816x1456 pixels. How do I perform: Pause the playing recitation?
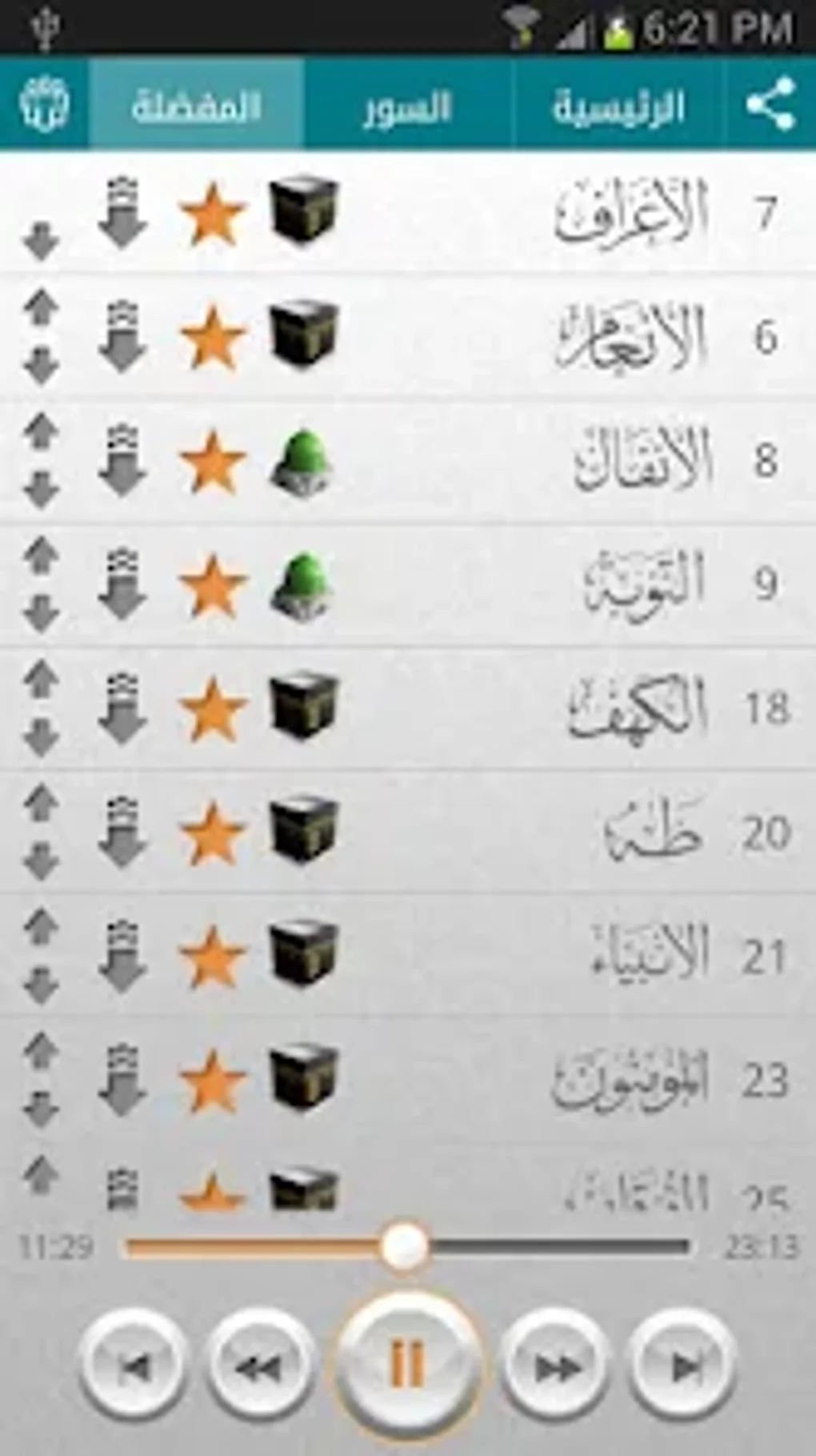pos(407,1365)
